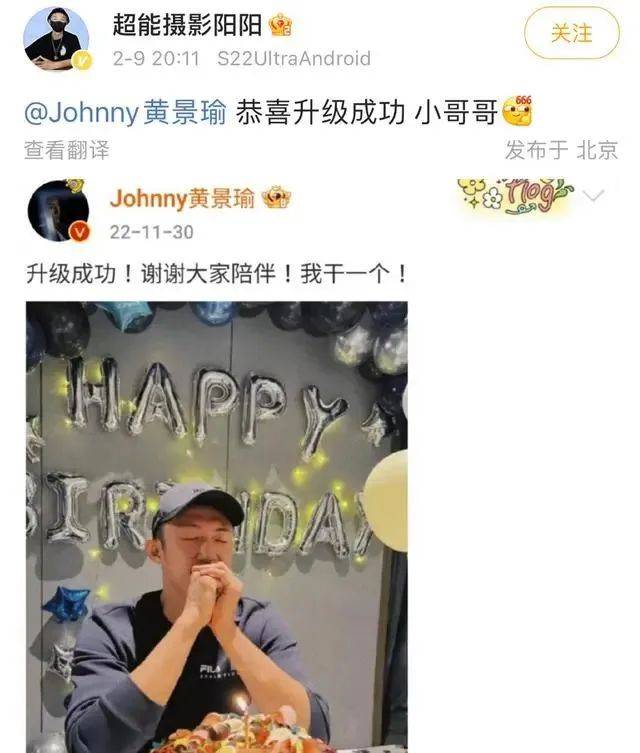Open the @Johnny黄景瑜 mention link
Image resolution: width=640 pixels, height=753 pixels.
coord(125,112)
